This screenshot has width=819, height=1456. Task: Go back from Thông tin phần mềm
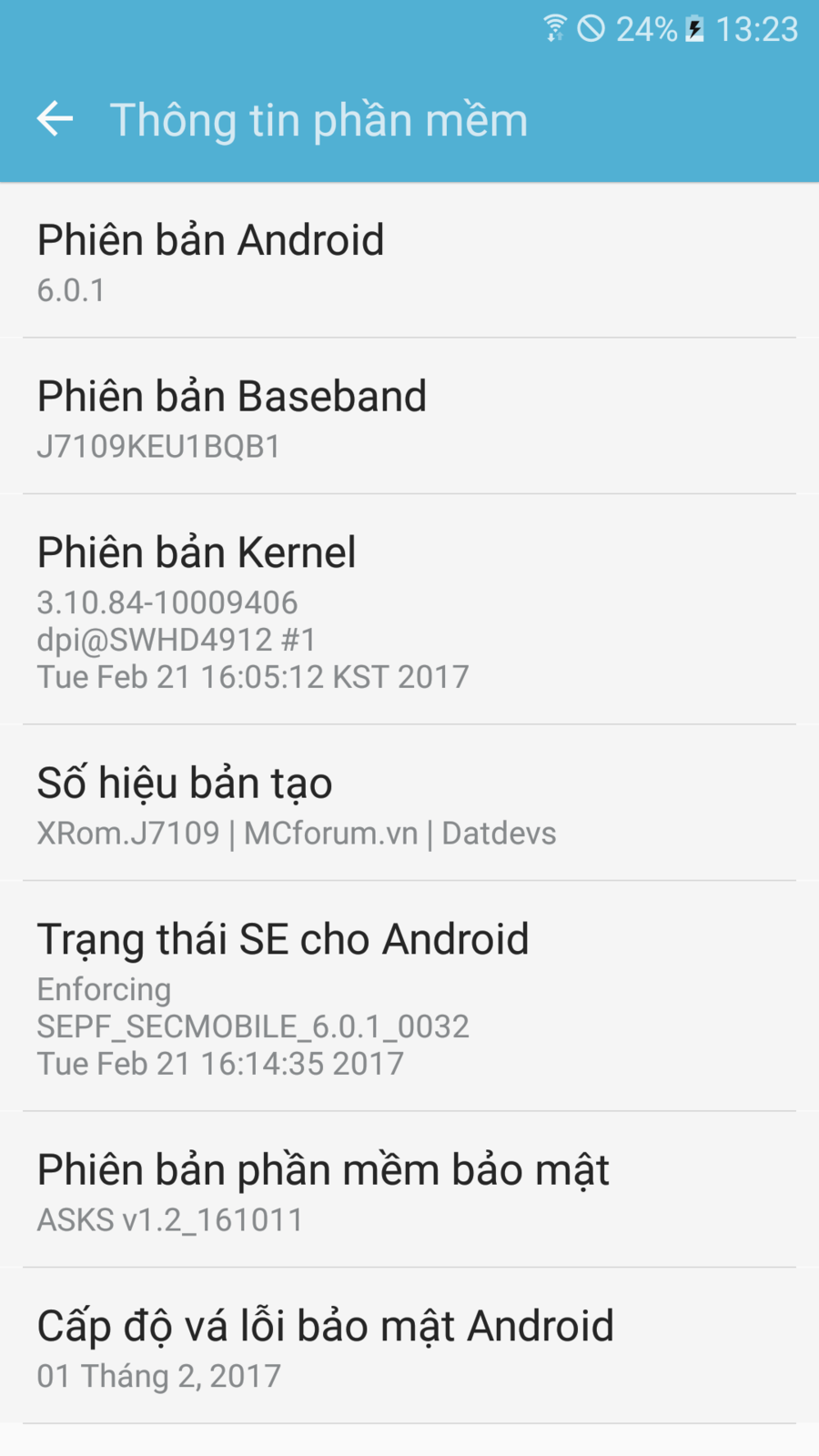55,119
